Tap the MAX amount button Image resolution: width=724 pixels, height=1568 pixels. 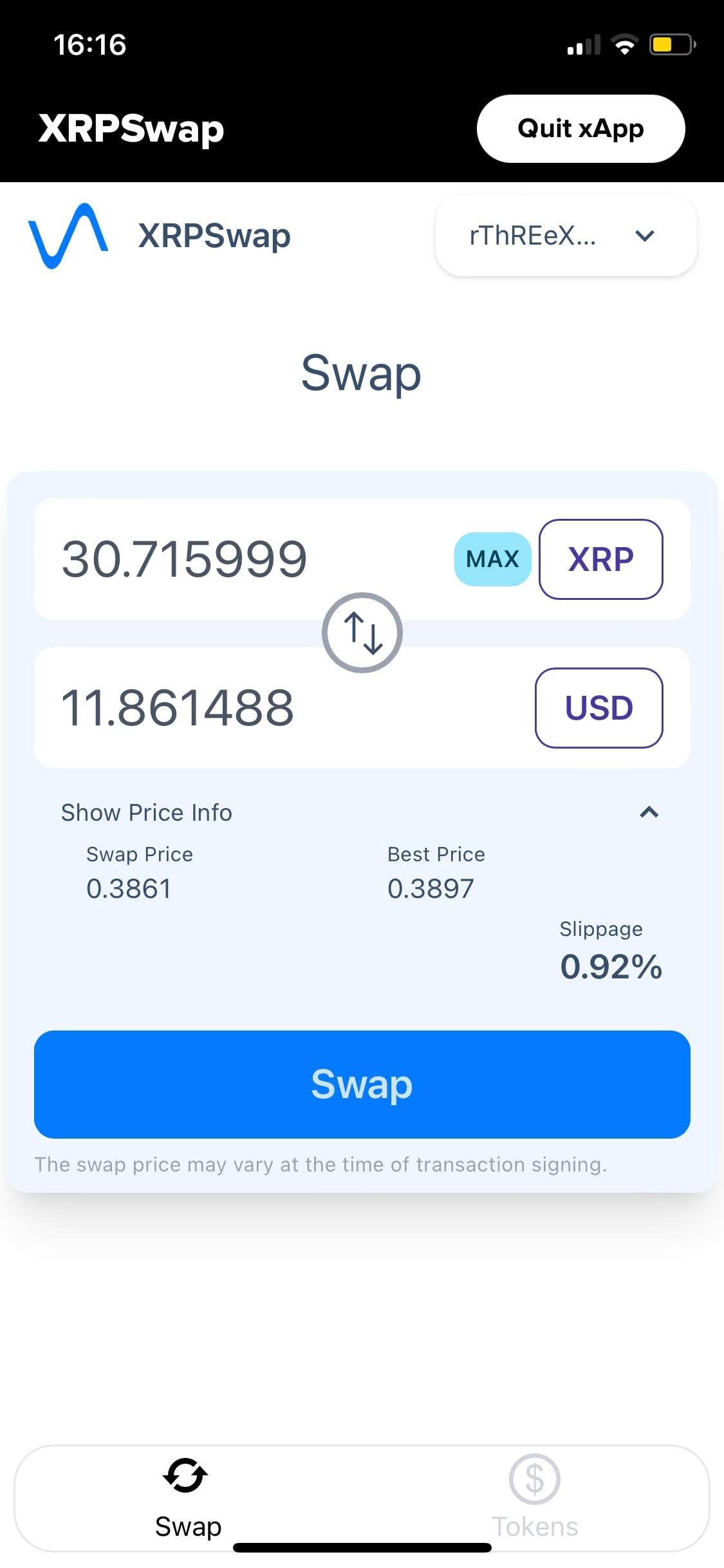point(492,559)
